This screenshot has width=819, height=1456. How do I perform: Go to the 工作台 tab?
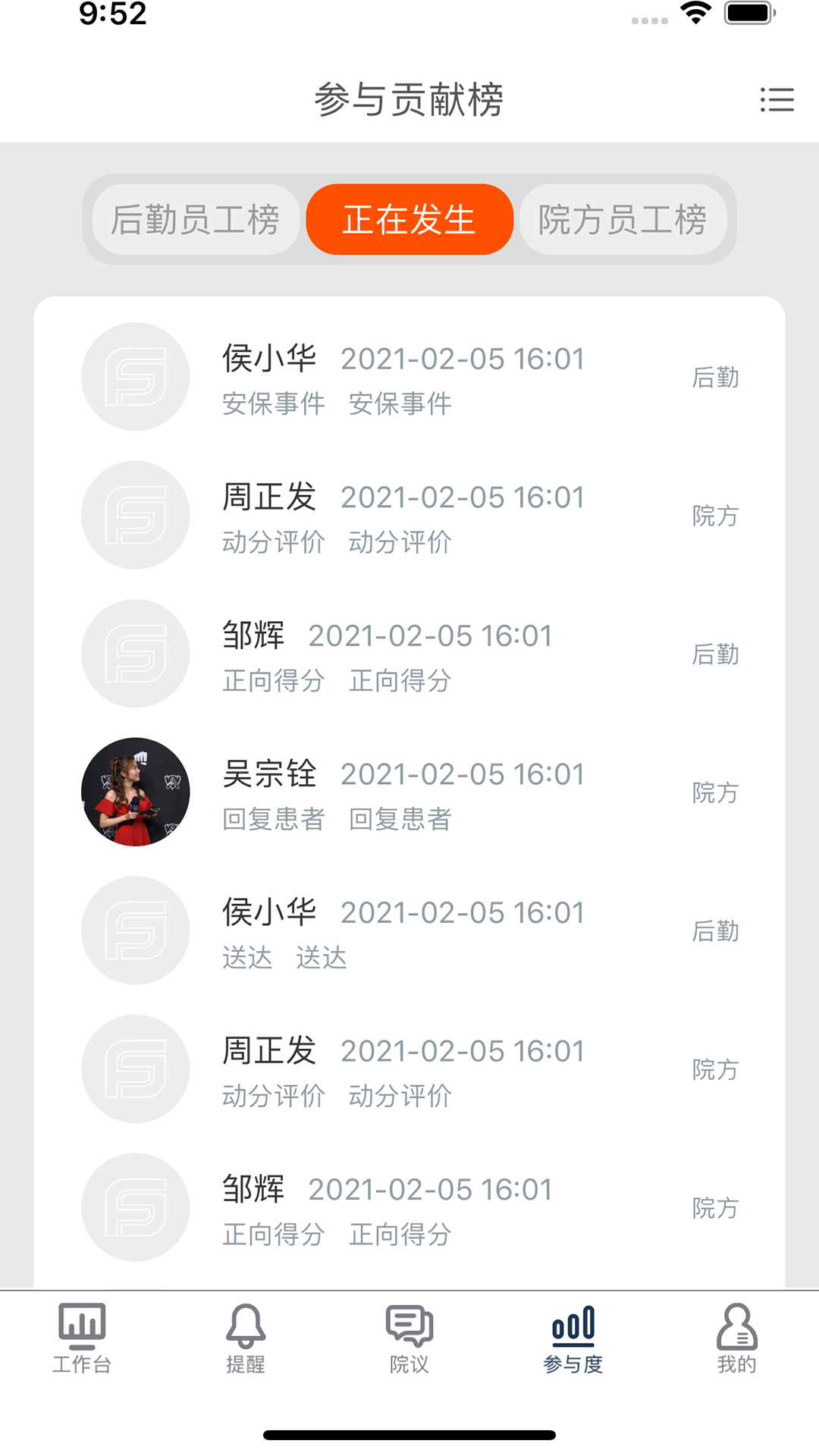click(82, 1339)
